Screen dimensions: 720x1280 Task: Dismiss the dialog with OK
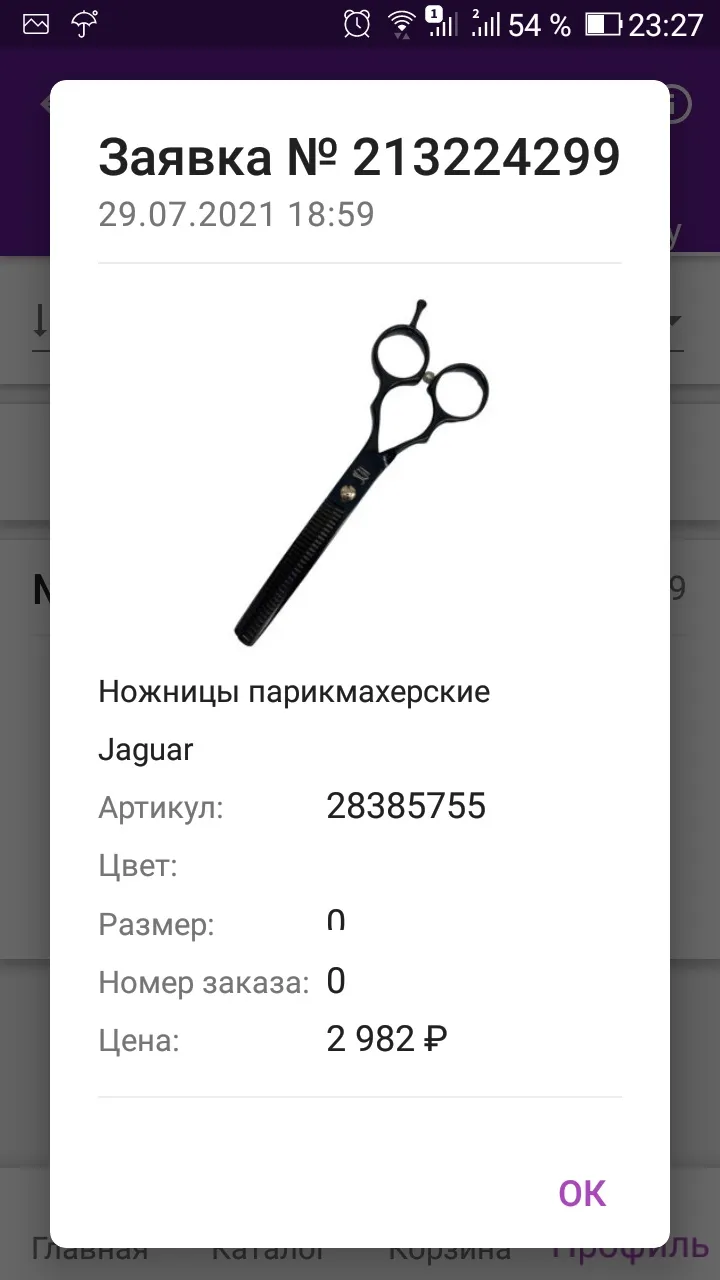[582, 1193]
